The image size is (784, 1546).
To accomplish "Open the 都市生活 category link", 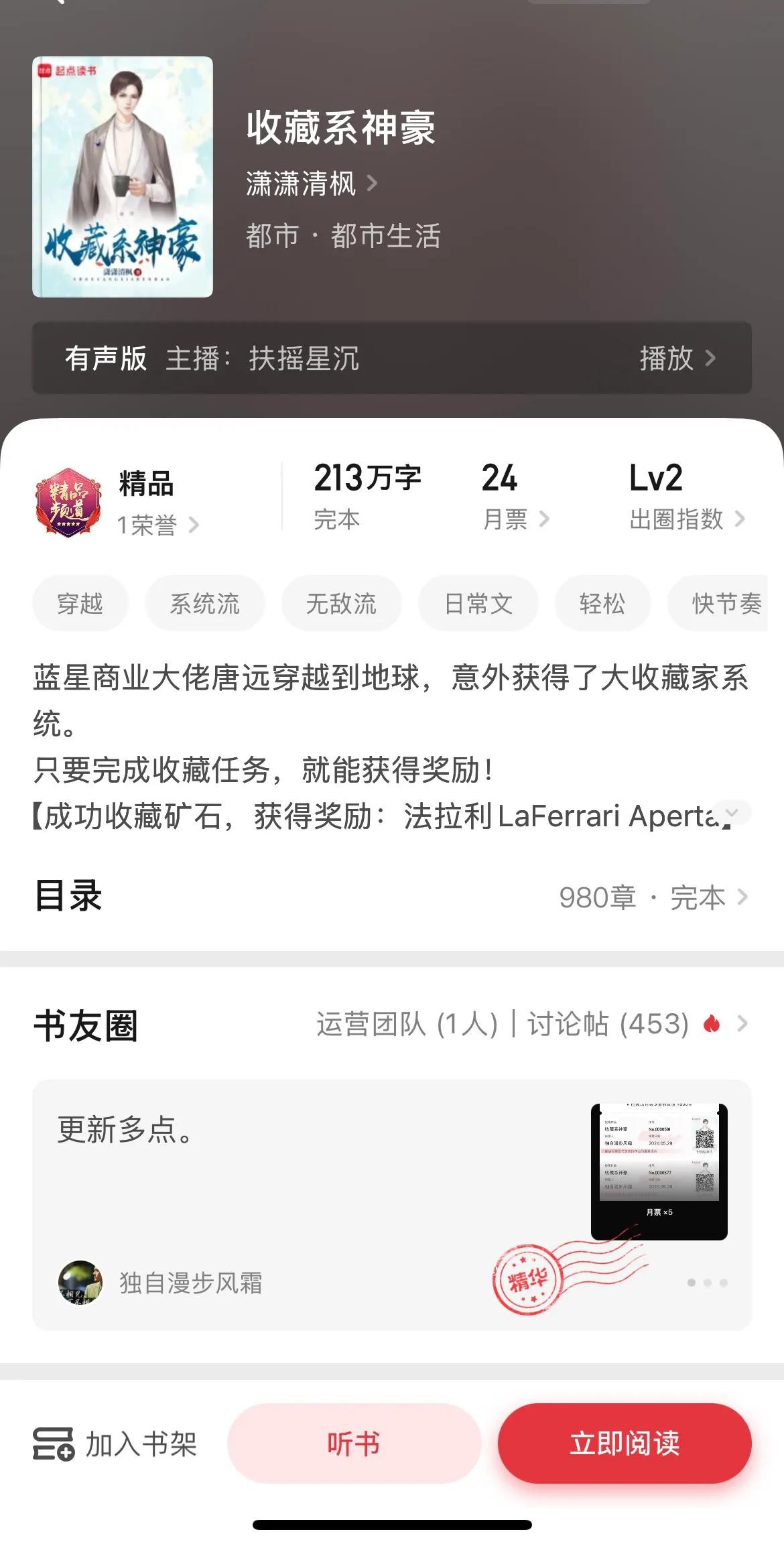I will (x=385, y=236).
